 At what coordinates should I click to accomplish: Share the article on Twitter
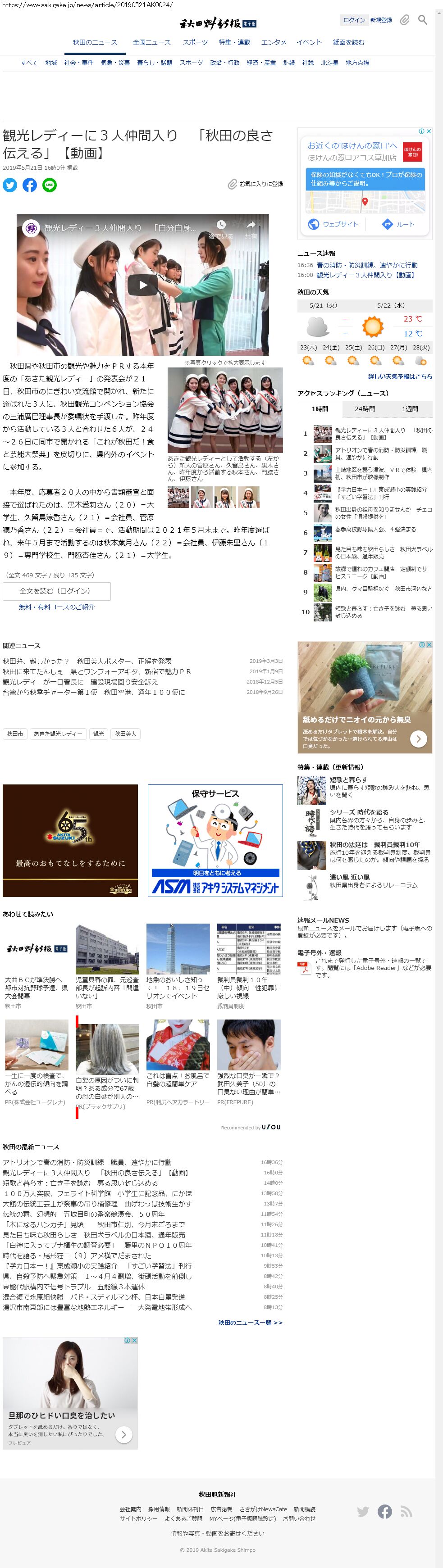(x=10, y=185)
